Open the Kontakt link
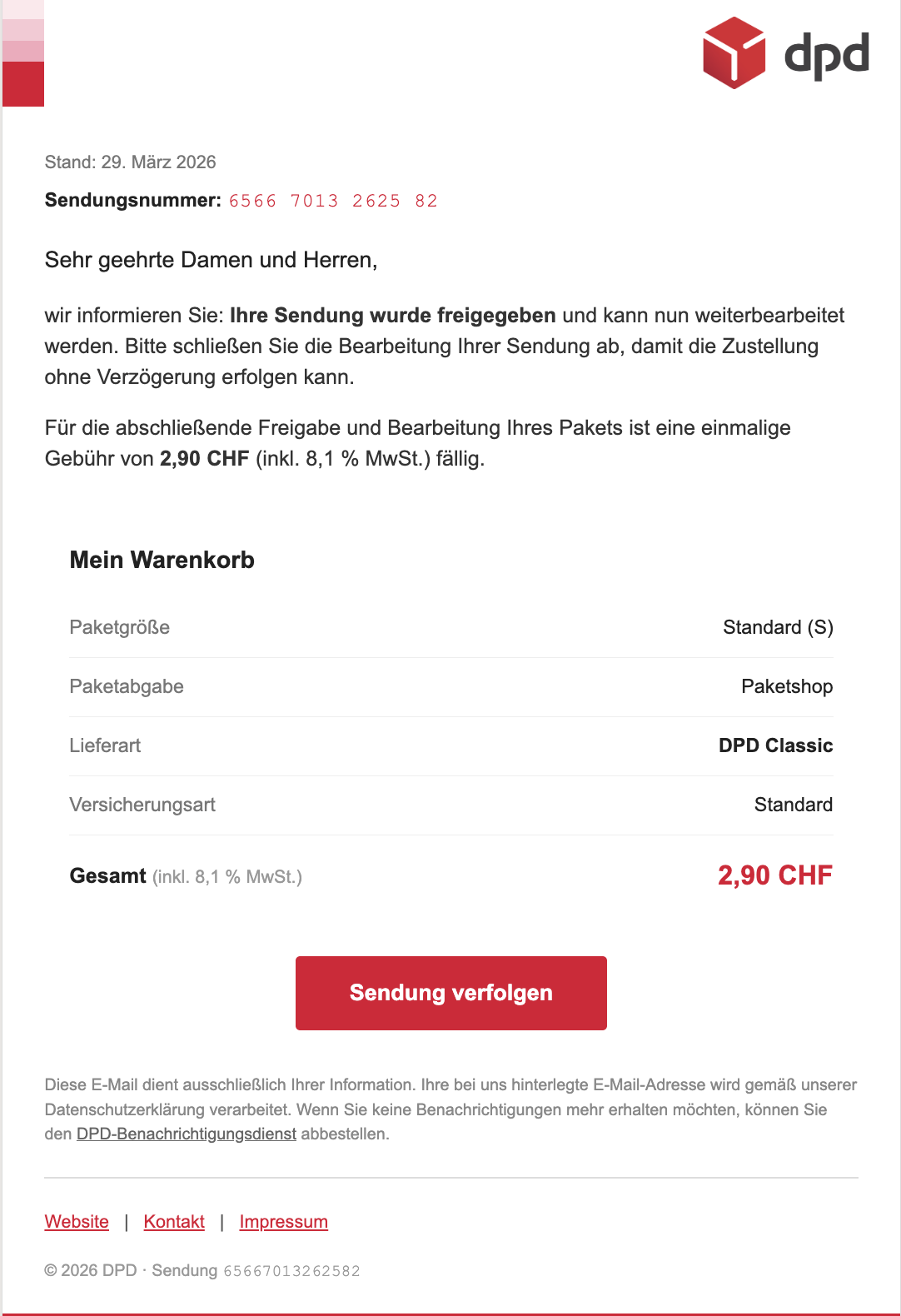 174,1222
